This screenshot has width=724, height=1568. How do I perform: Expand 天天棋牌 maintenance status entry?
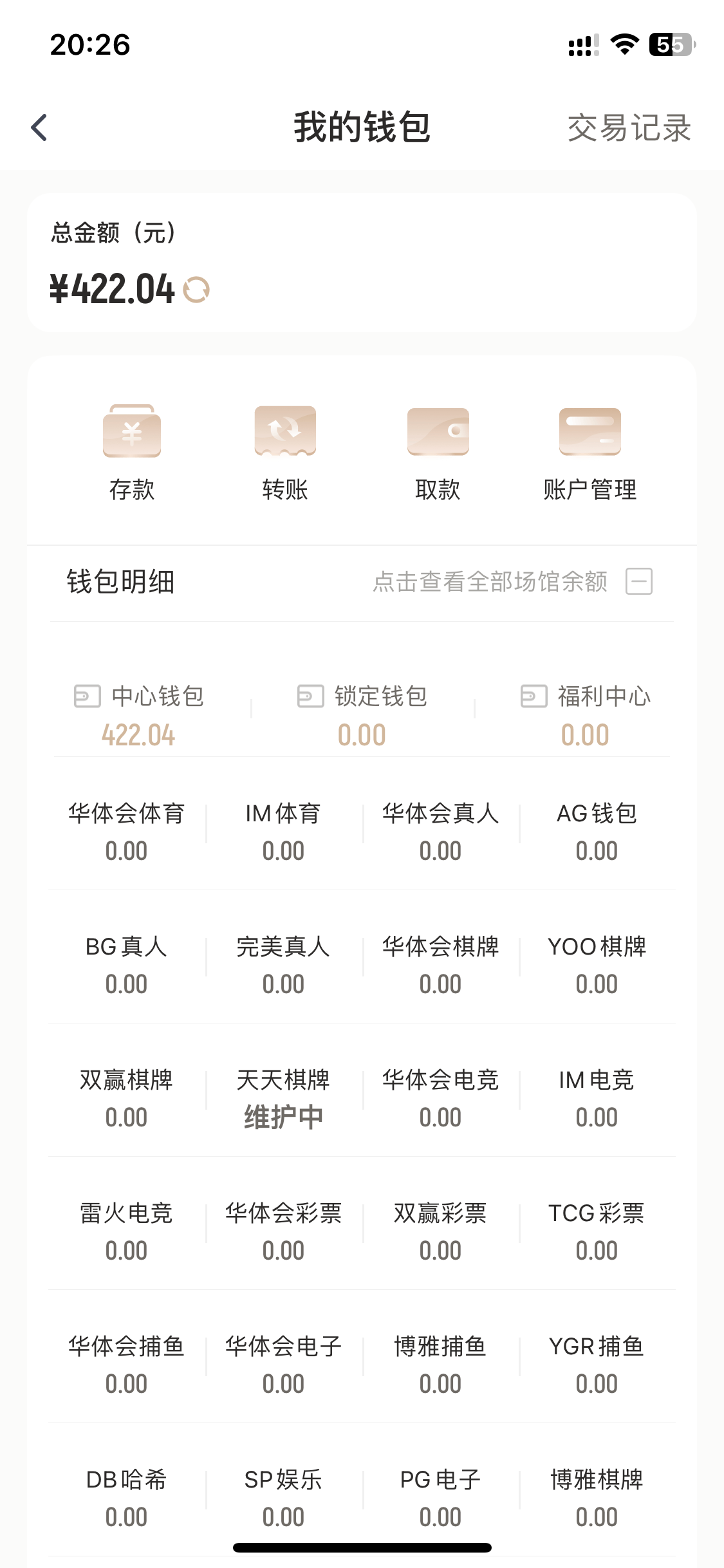point(285,1097)
